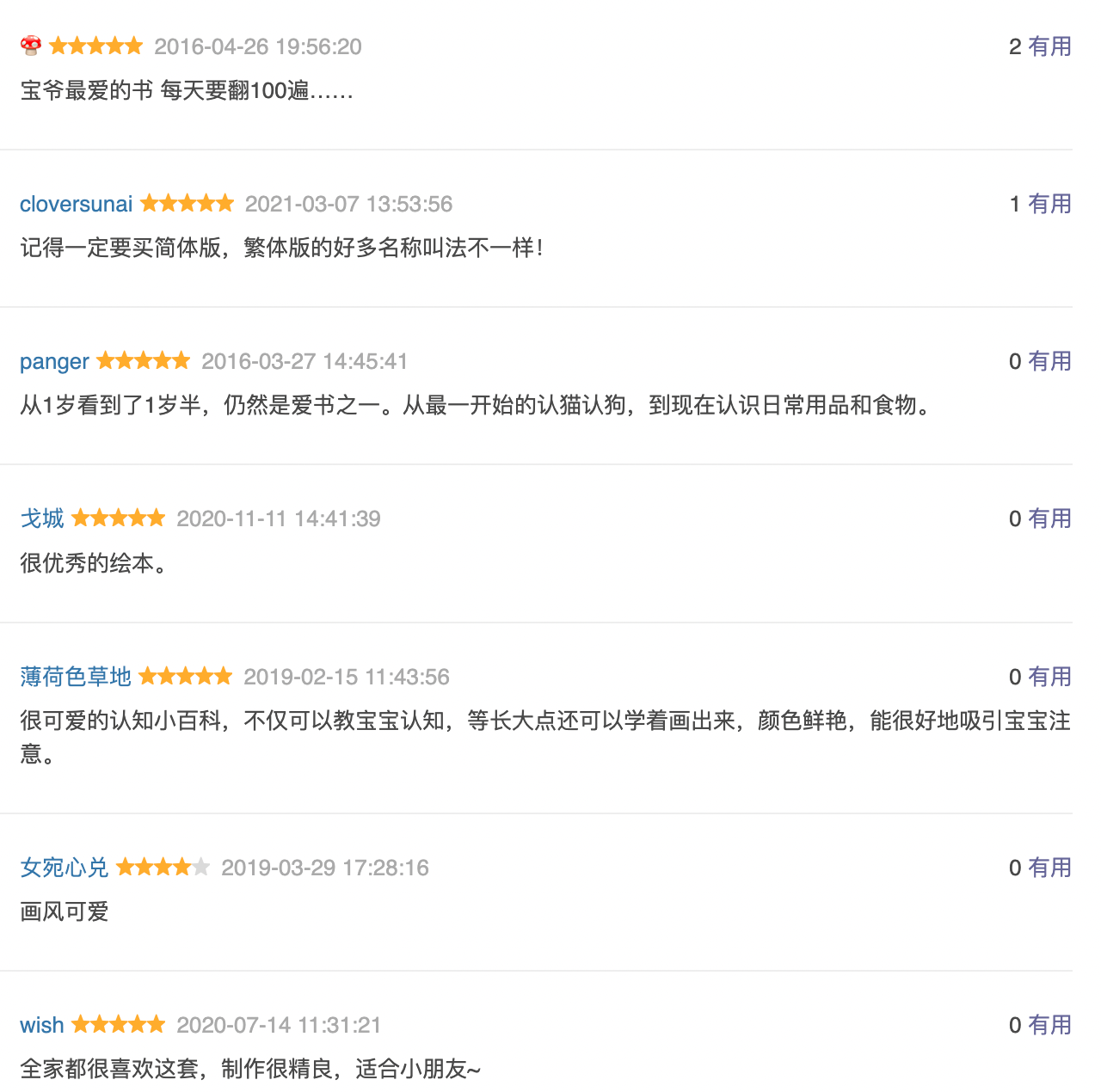Go to wish's profile
This screenshot has height=1092, width=1101.
coord(42,1025)
